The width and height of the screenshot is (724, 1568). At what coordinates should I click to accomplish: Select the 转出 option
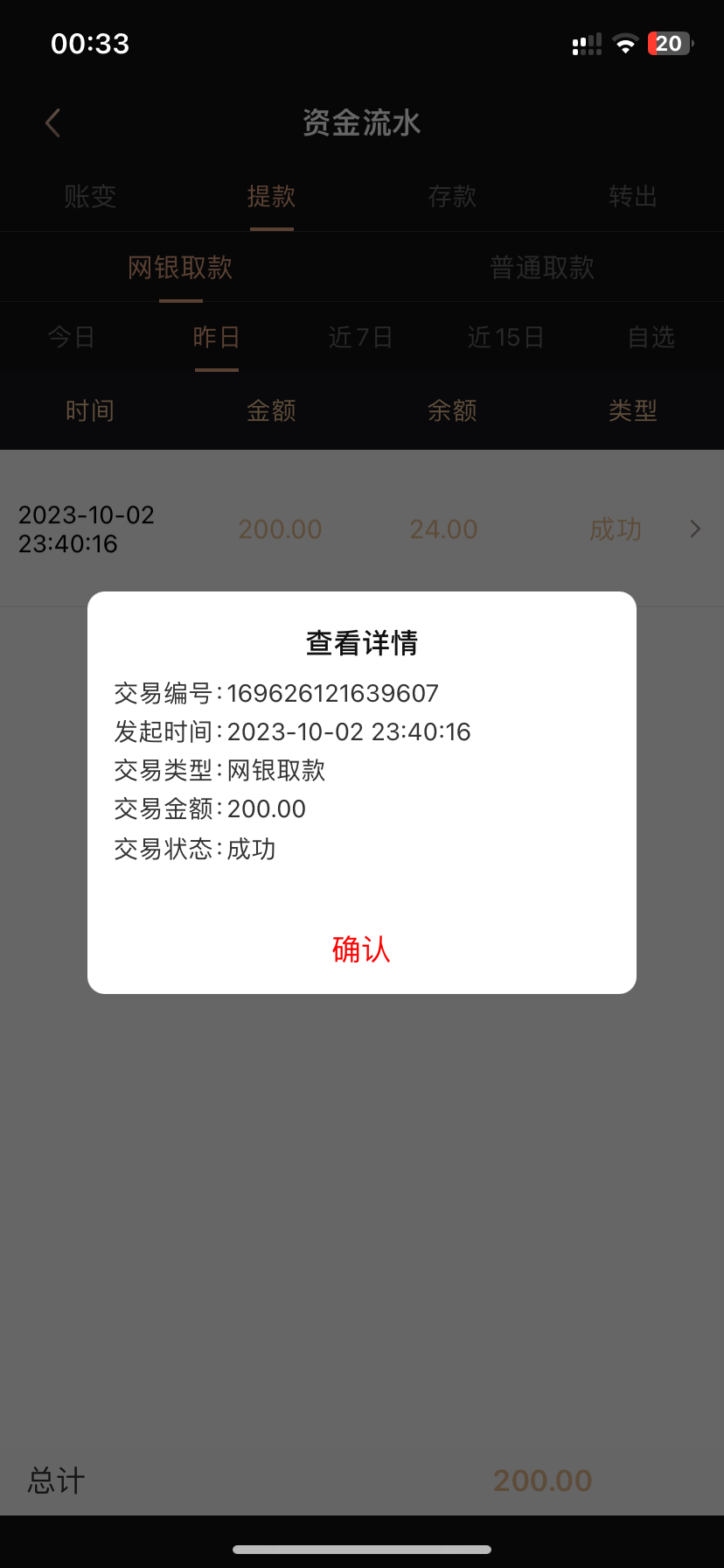click(x=633, y=198)
